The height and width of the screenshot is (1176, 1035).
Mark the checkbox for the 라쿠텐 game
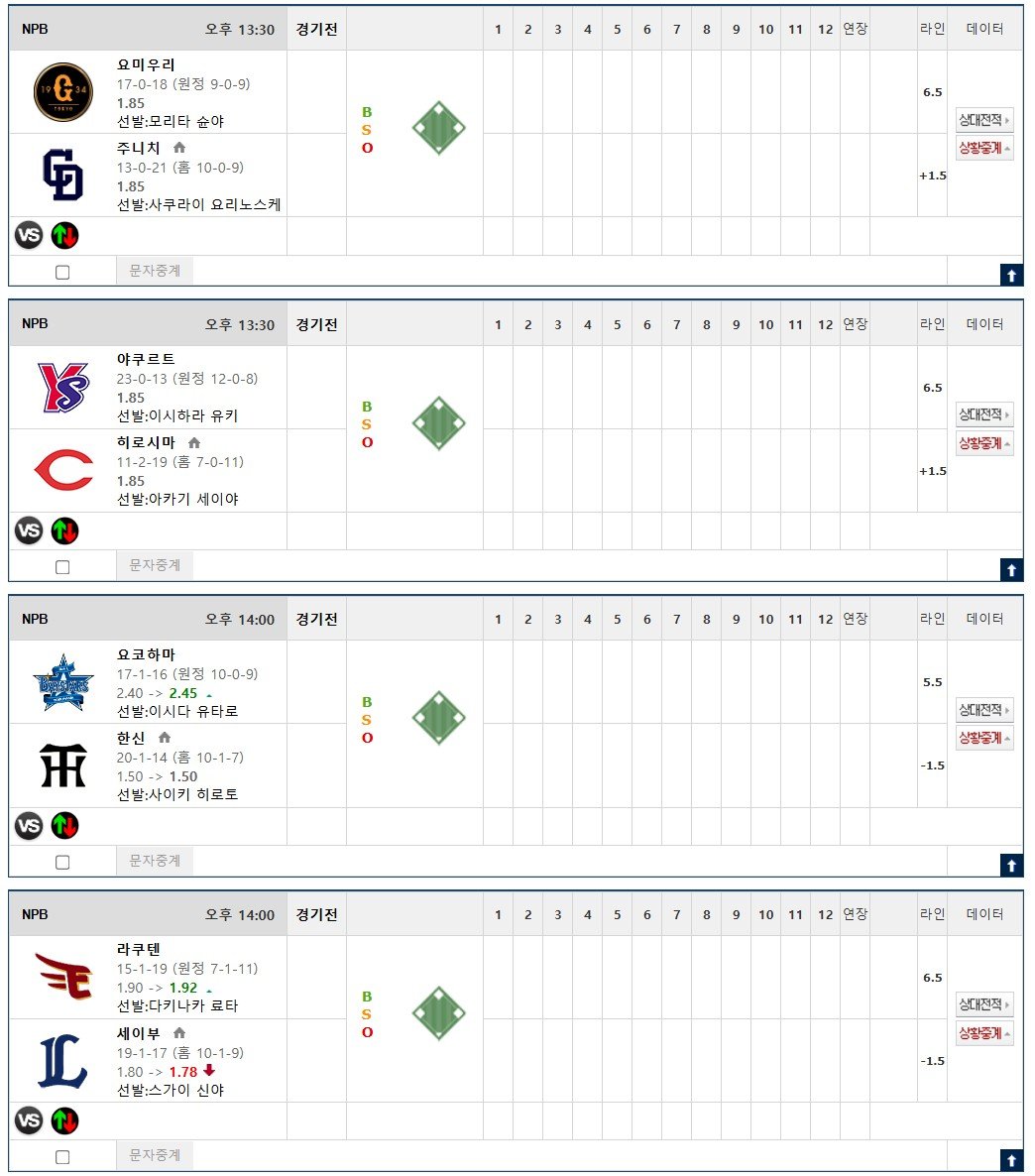coord(63,1157)
